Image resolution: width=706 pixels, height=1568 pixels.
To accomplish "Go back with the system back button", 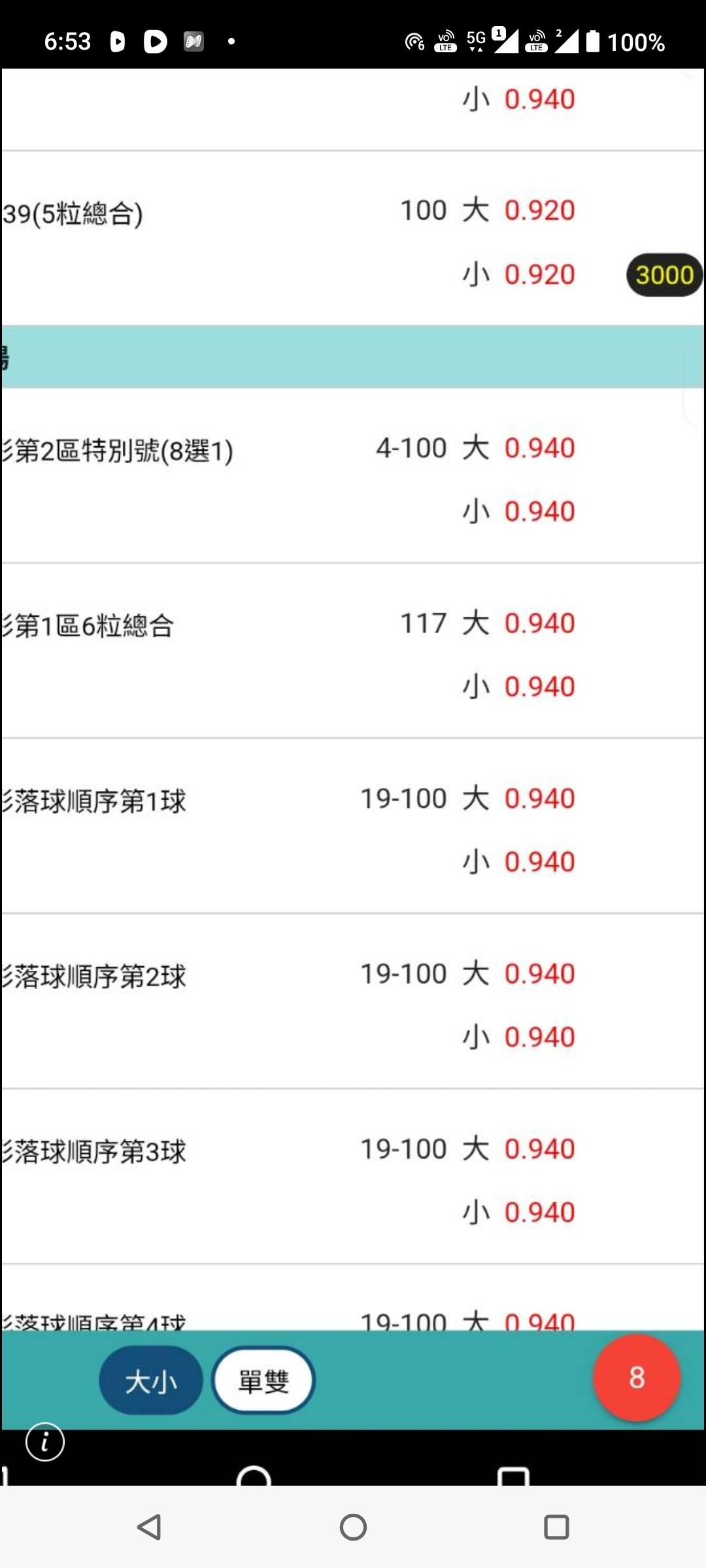I will (x=150, y=1527).
